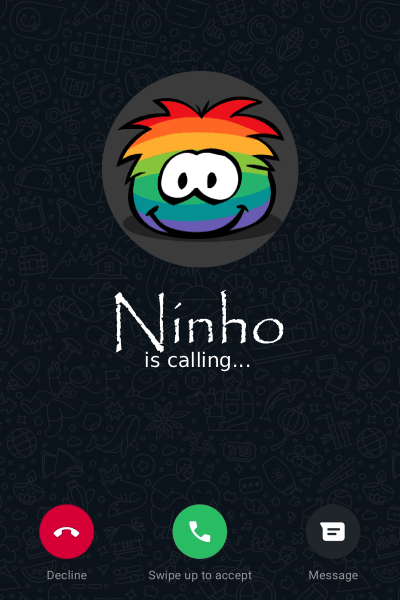Reply to Ninho with a message

[333, 532]
